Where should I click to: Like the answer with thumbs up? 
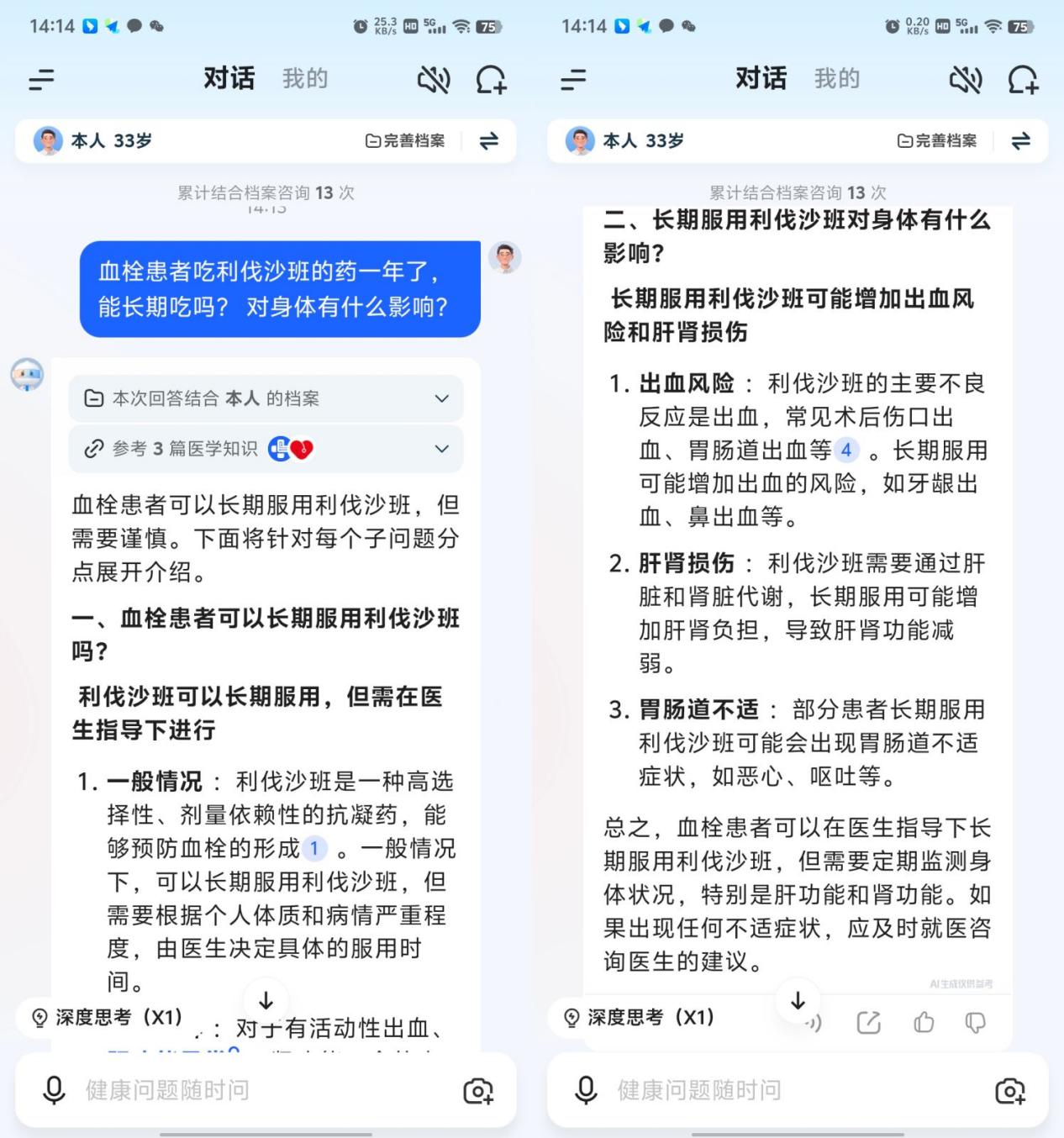(x=924, y=1023)
